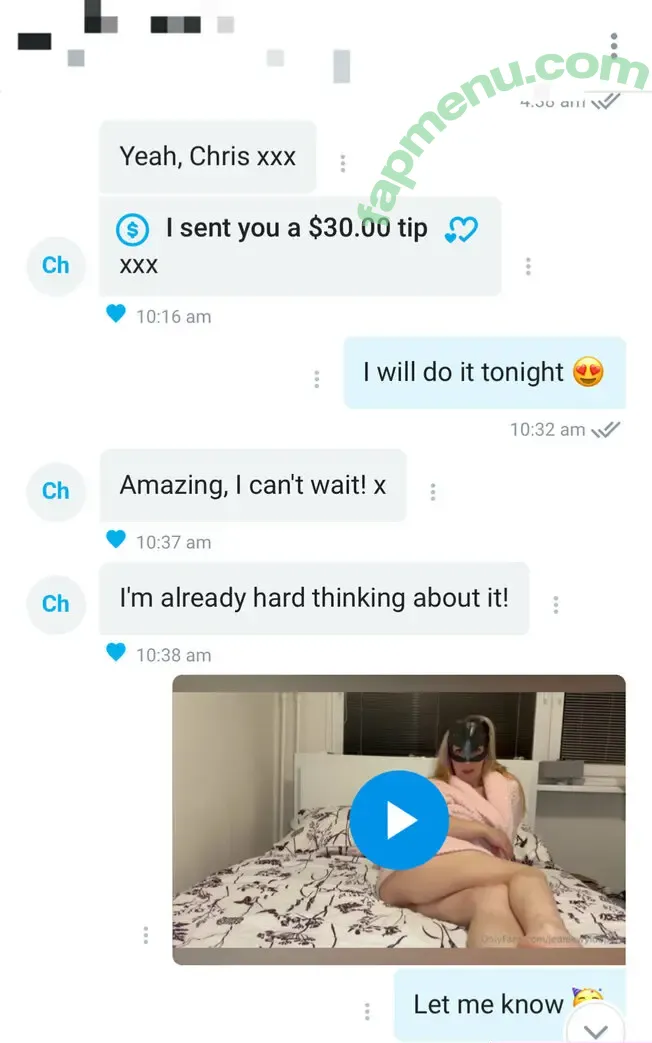The height and width of the screenshot is (1043, 652).
Task: Open options for "I will do it tonight" message
Action: [317, 379]
